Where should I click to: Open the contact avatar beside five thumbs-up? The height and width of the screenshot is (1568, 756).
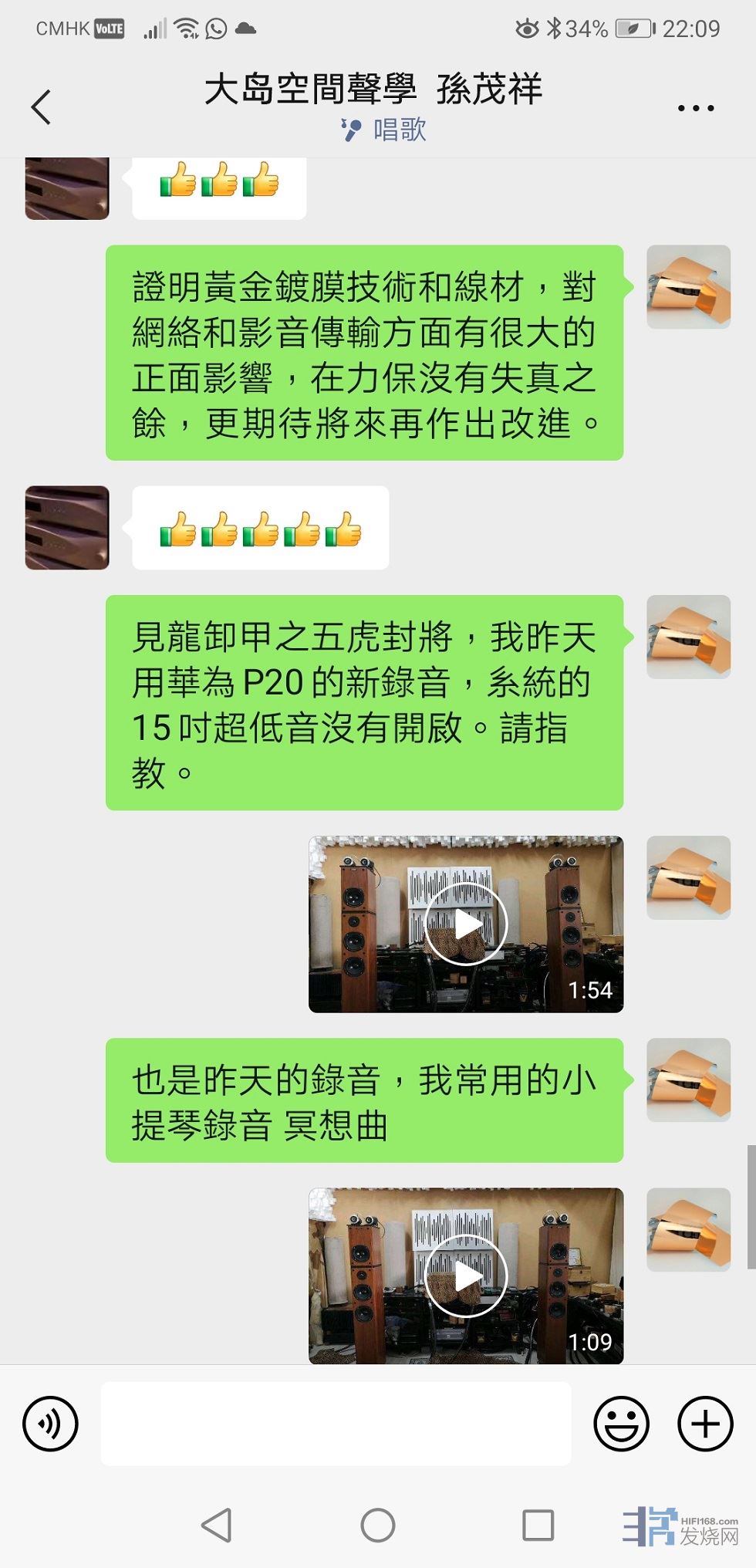pyautogui.click(x=67, y=528)
